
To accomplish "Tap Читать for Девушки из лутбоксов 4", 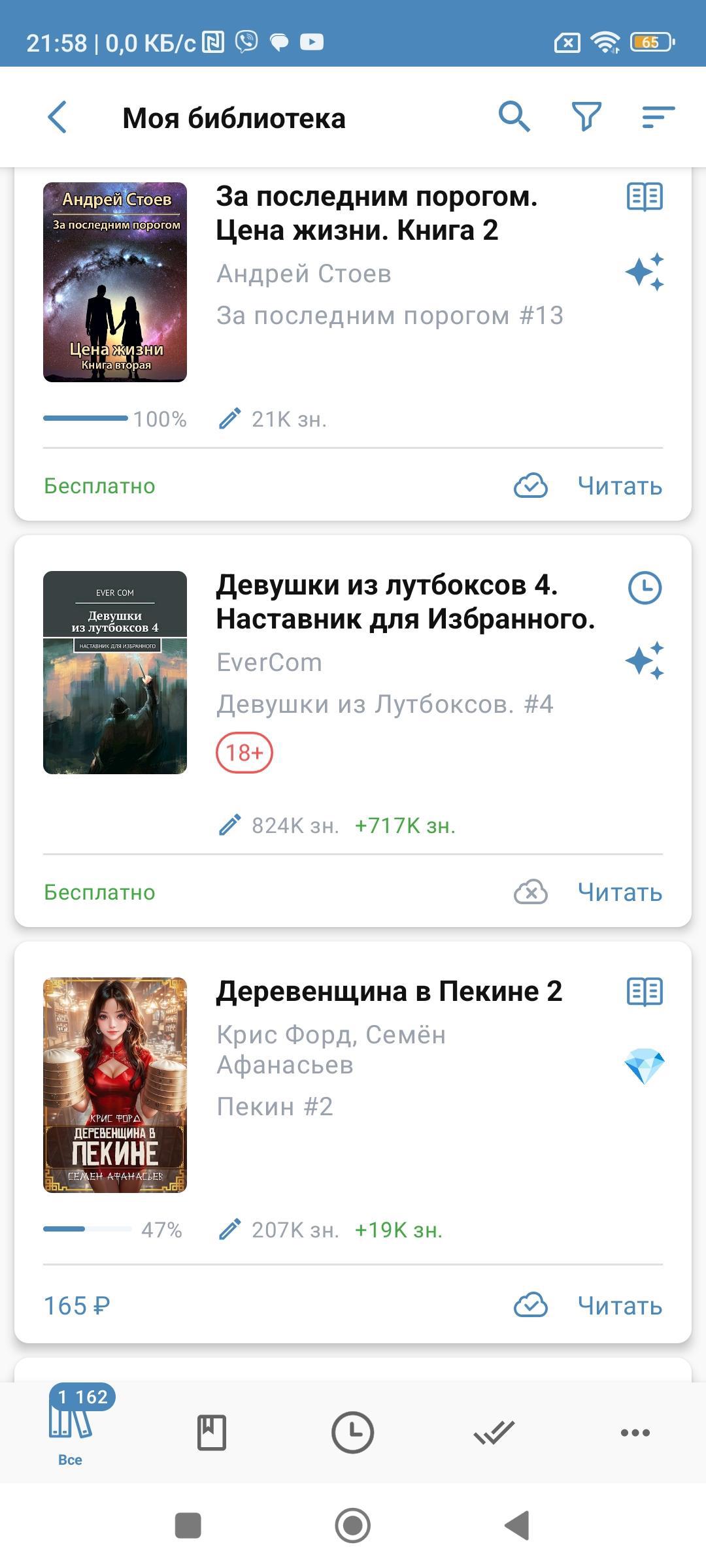I will tap(620, 892).
